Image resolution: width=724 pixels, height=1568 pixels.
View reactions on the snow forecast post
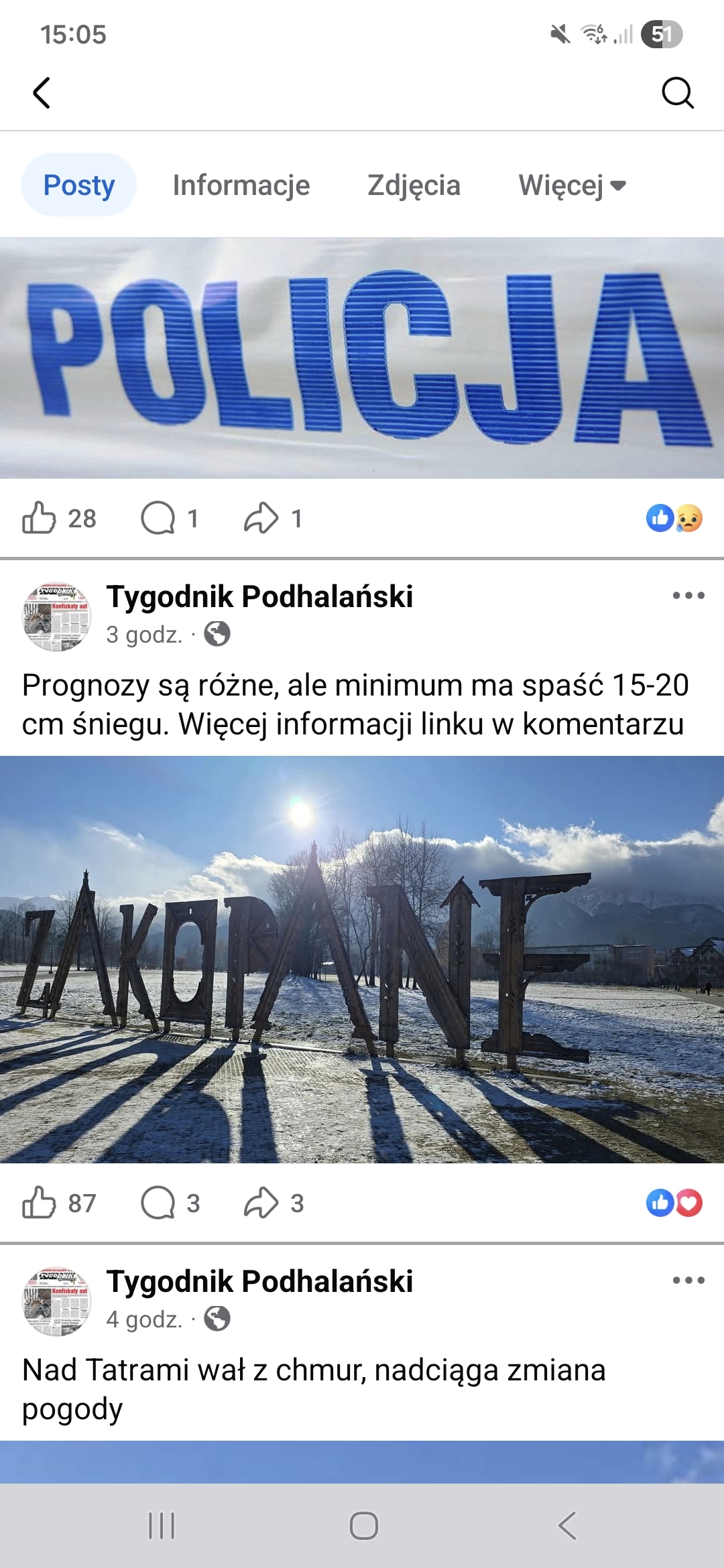674,1203
